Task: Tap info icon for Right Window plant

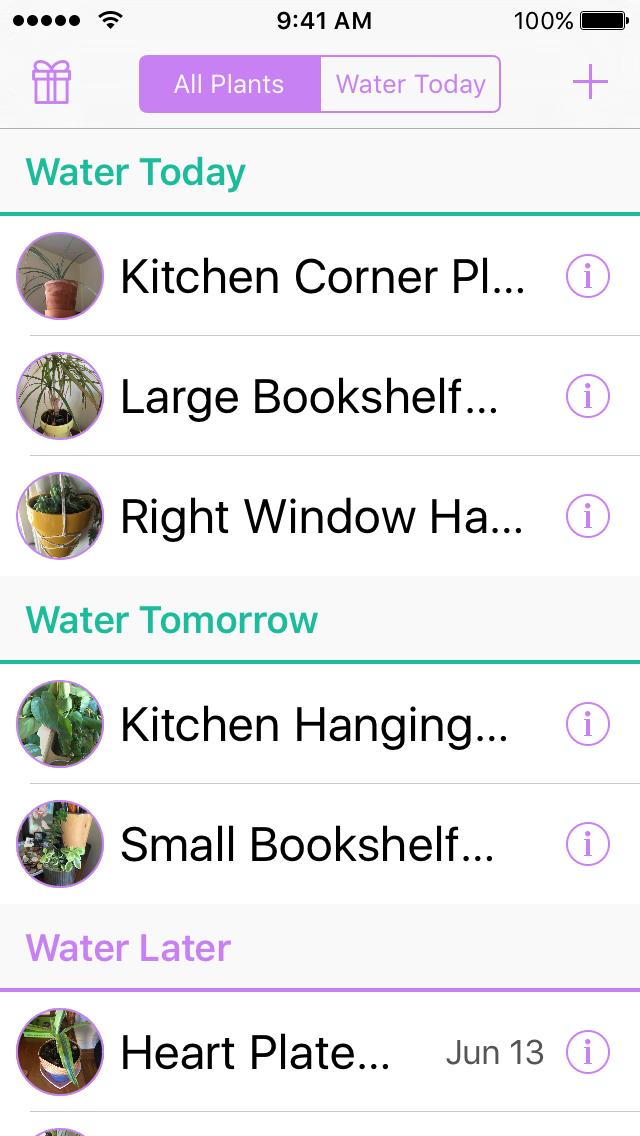Action: pyautogui.click(x=588, y=516)
